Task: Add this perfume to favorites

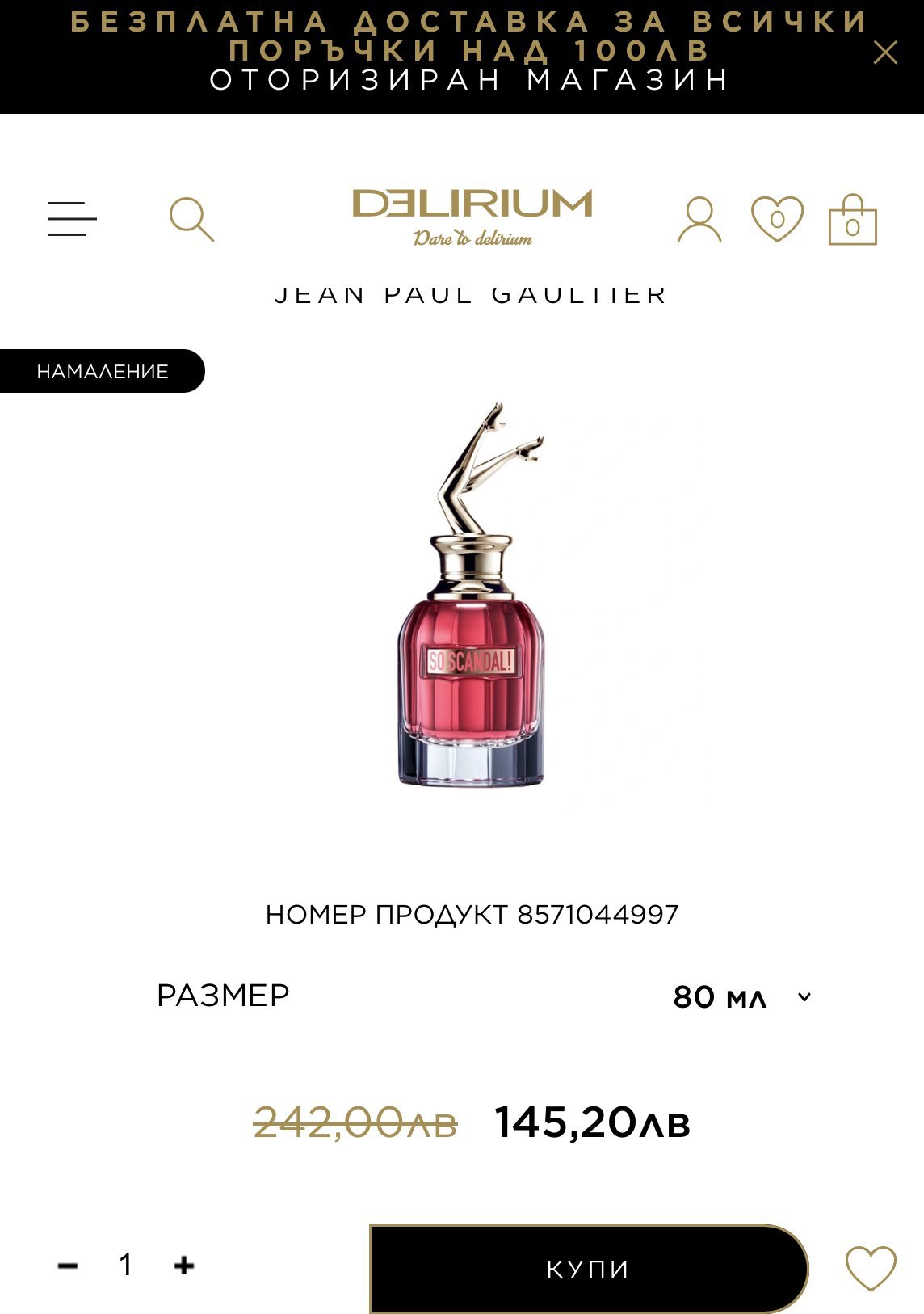Action: 871,1268
